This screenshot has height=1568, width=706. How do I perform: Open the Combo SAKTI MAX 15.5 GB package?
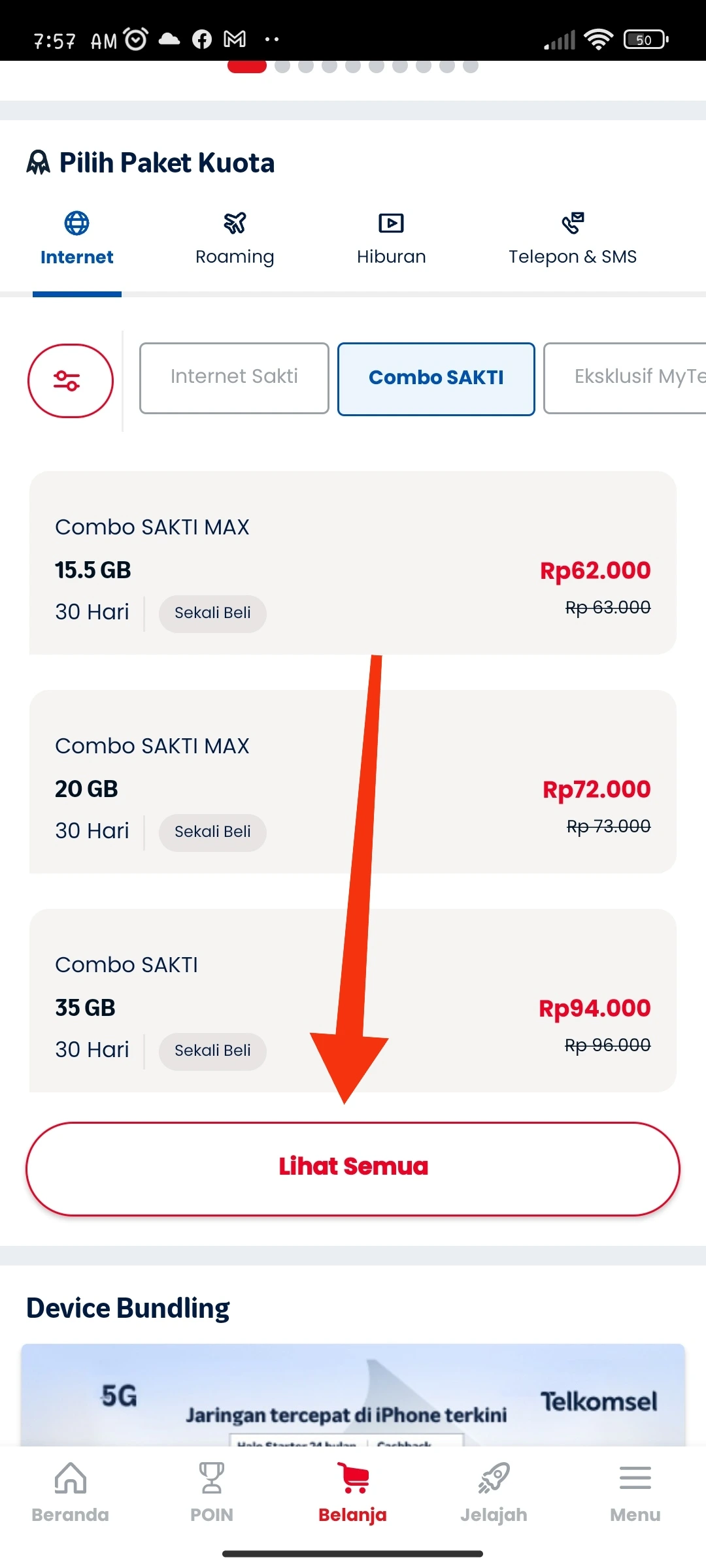tap(353, 563)
